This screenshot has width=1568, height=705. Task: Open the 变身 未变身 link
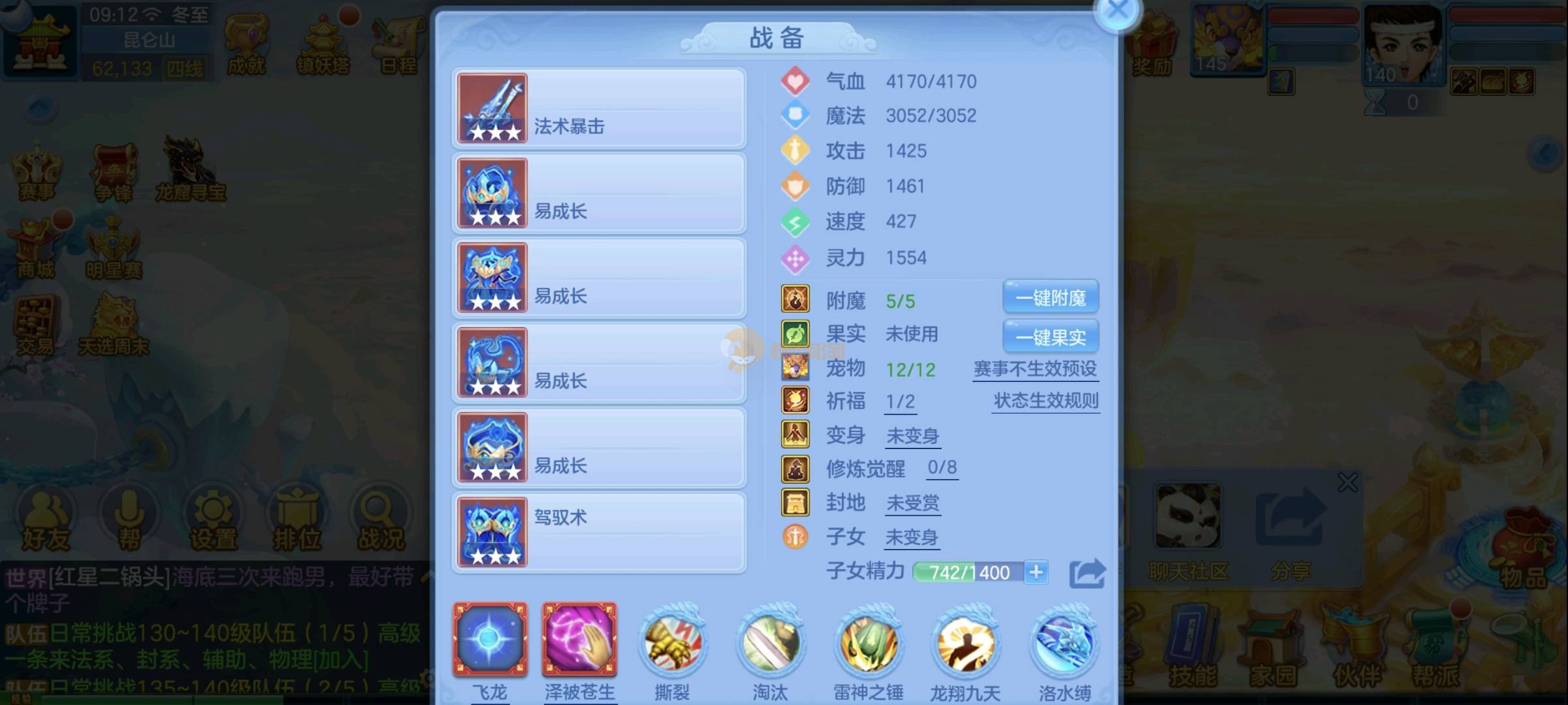point(912,436)
